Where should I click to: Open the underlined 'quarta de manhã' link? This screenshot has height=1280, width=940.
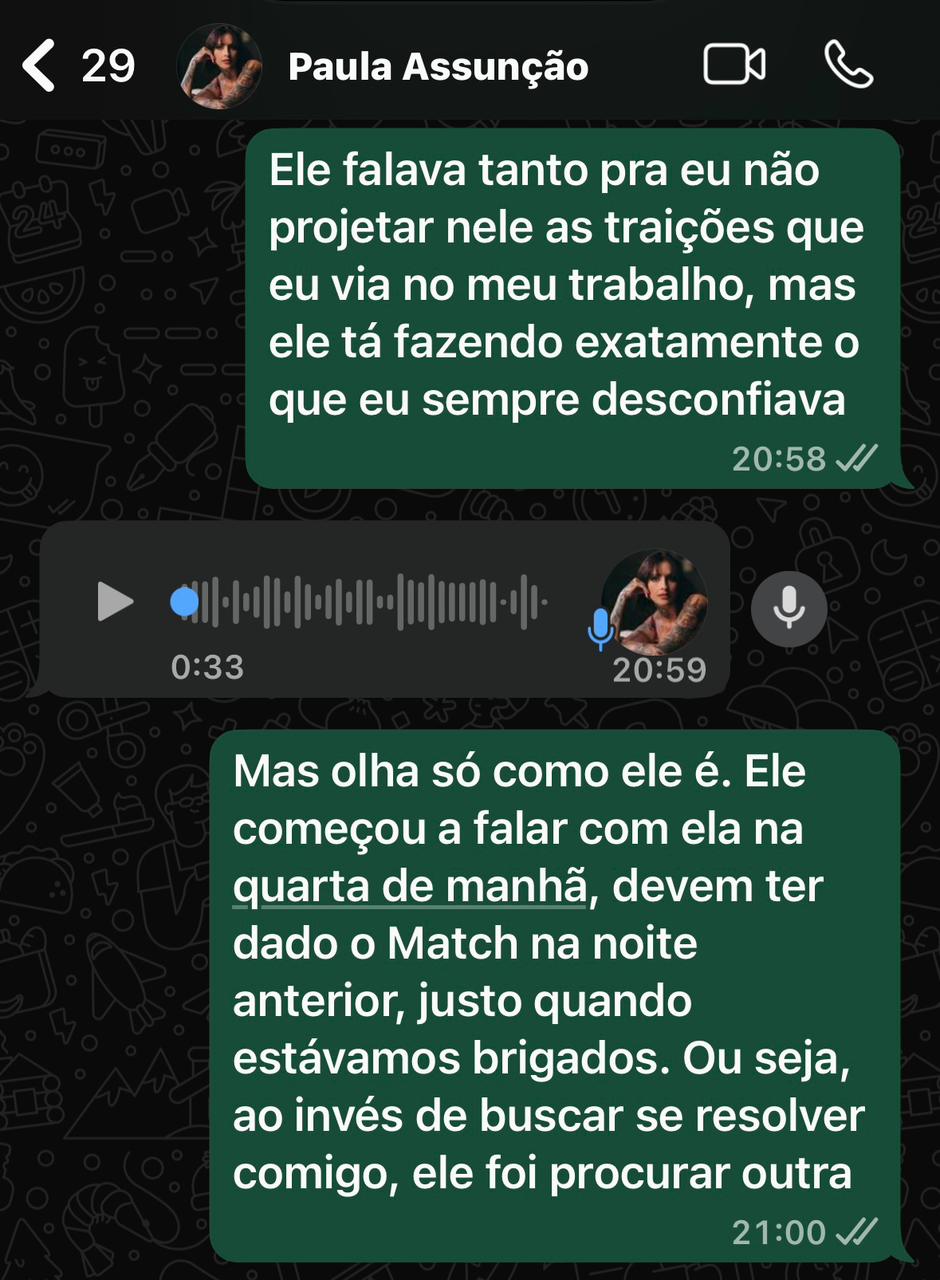click(410, 887)
